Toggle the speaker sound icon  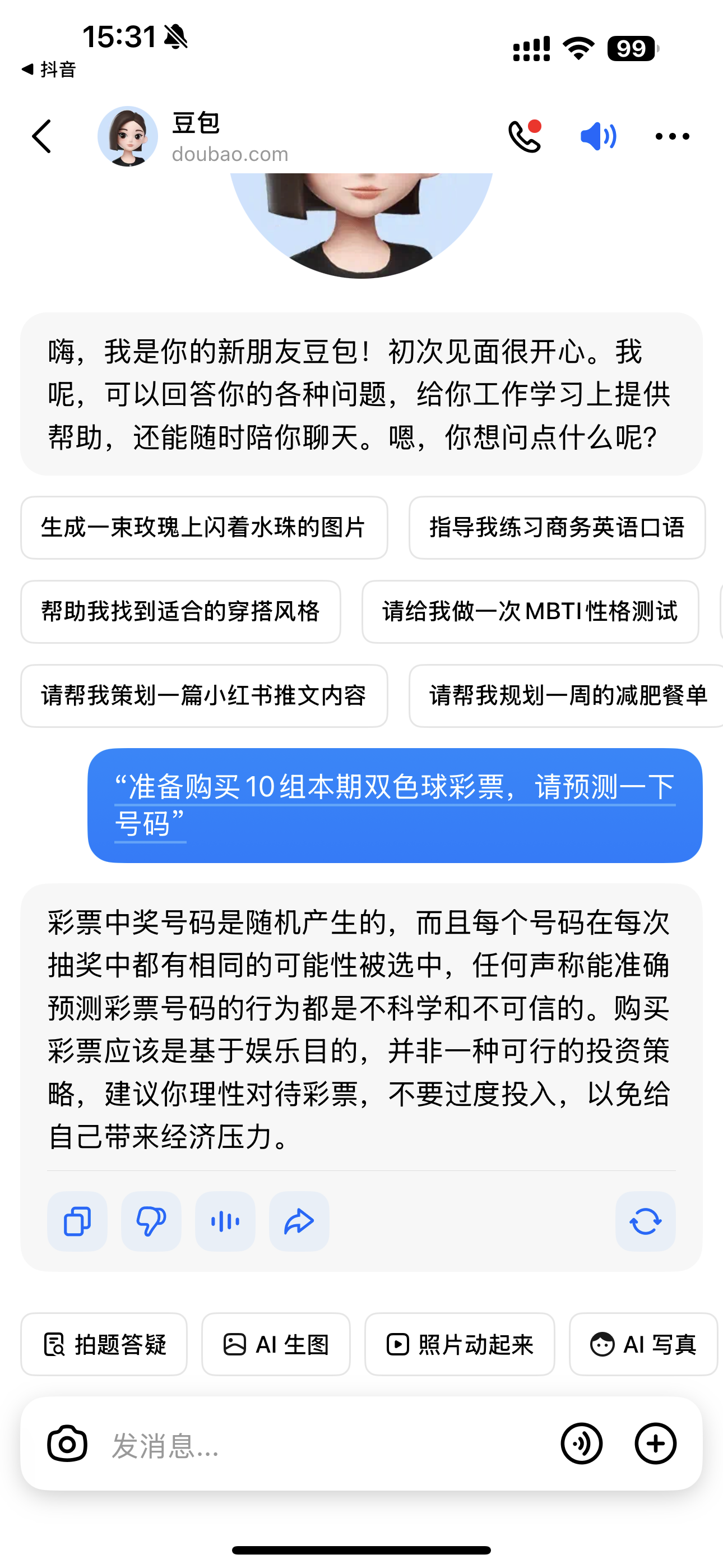click(598, 136)
